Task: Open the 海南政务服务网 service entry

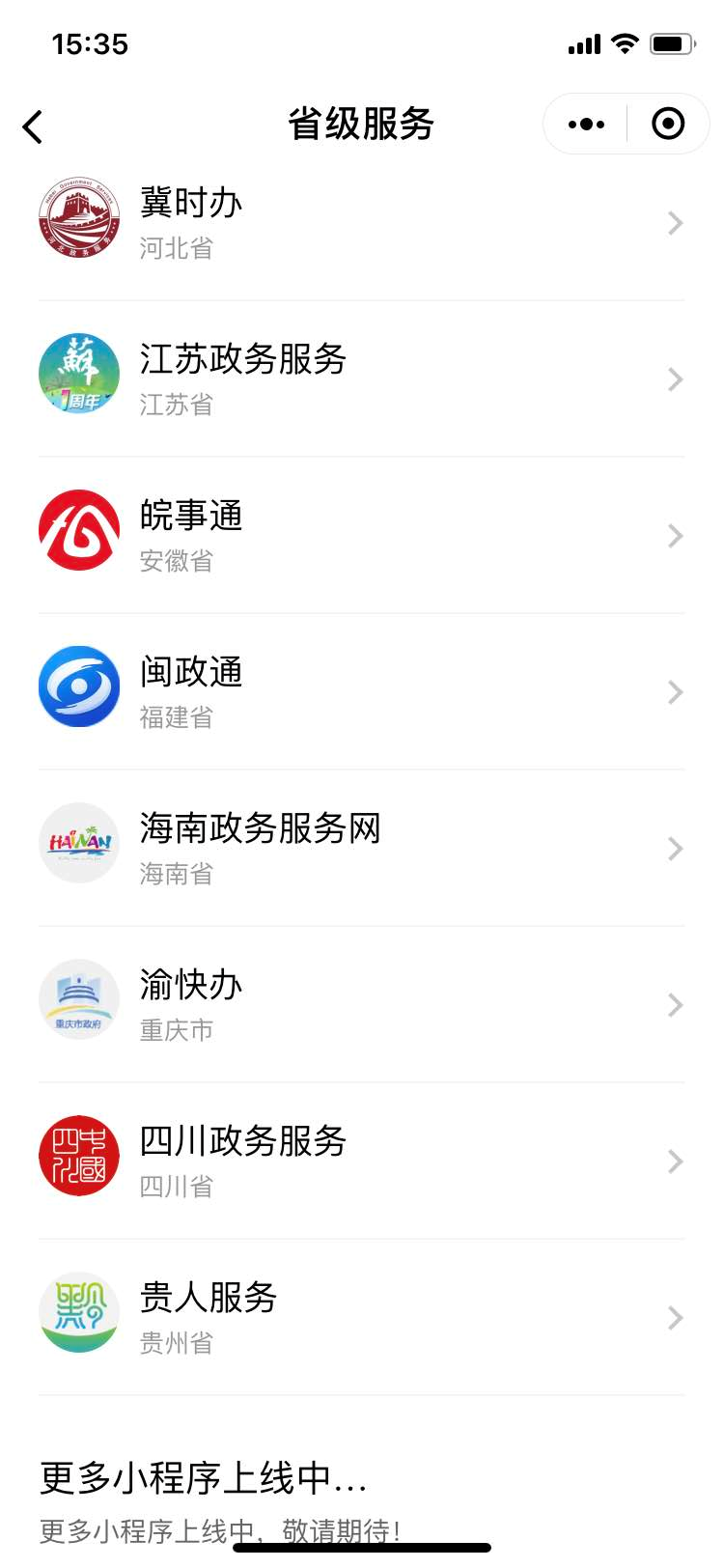Action: coord(362,843)
